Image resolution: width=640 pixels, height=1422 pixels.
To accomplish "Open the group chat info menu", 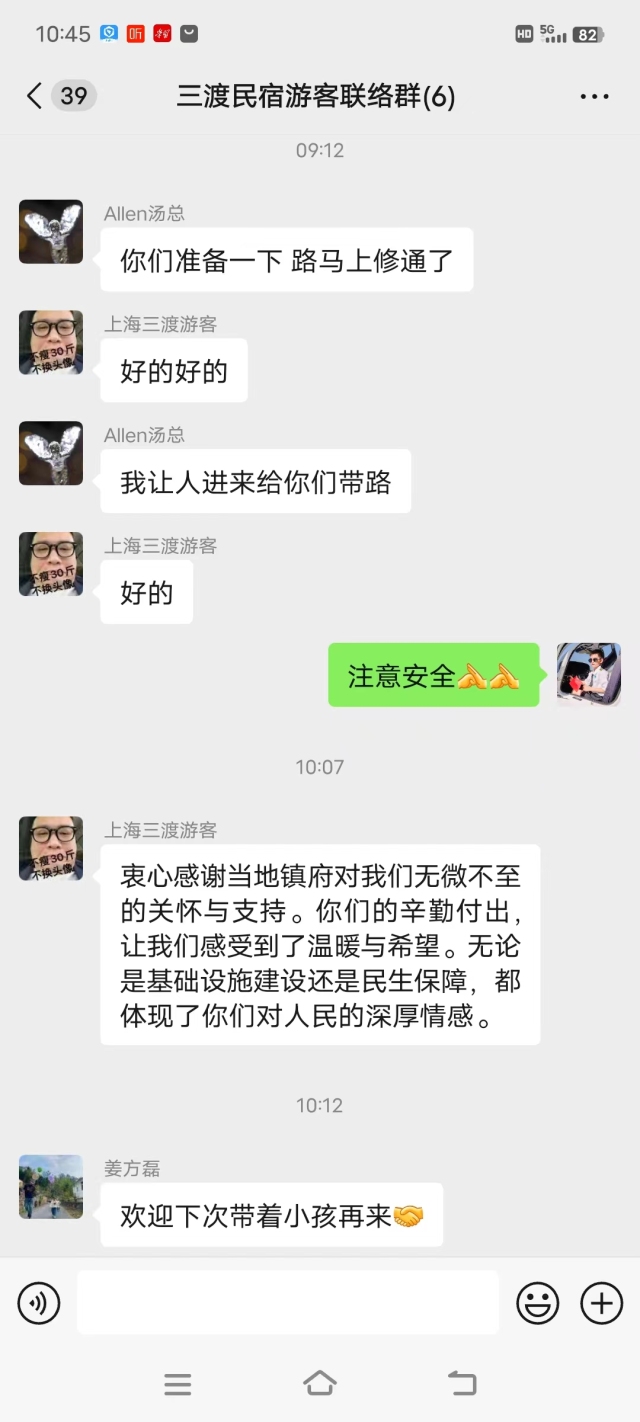I will [594, 97].
